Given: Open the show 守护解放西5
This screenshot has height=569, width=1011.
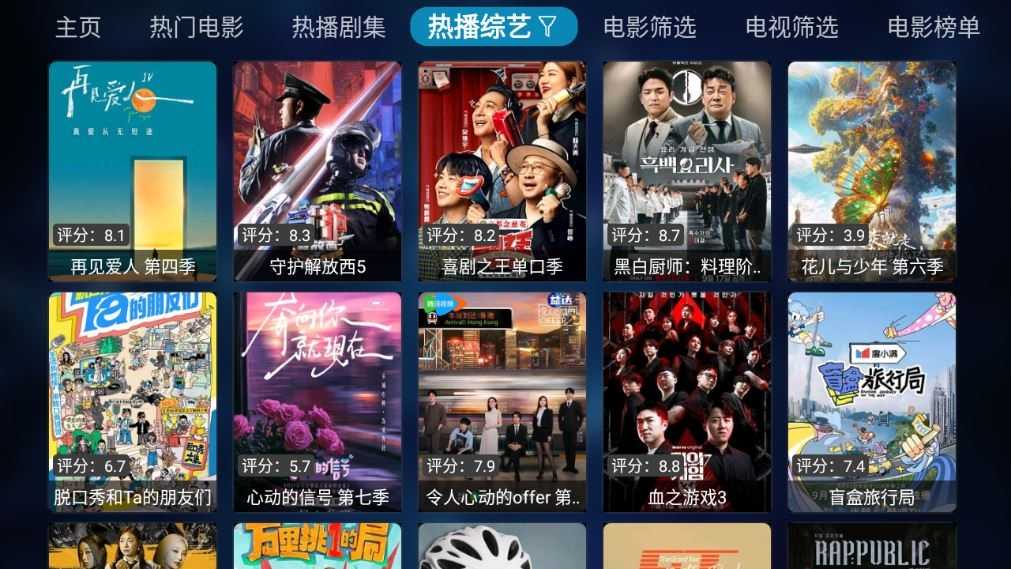Looking at the screenshot, I should tap(317, 170).
